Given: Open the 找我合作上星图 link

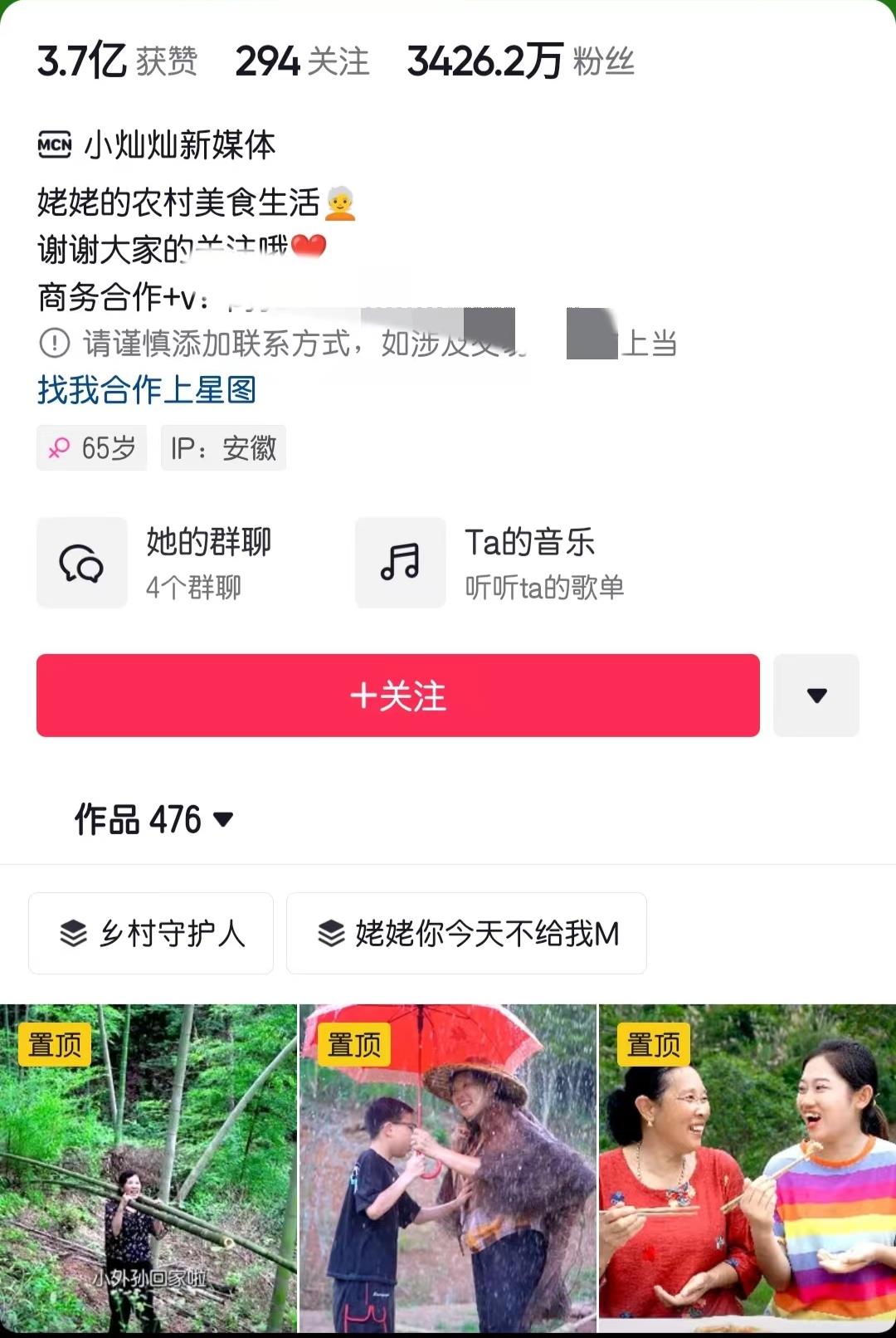Looking at the screenshot, I should pyautogui.click(x=147, y=390).
